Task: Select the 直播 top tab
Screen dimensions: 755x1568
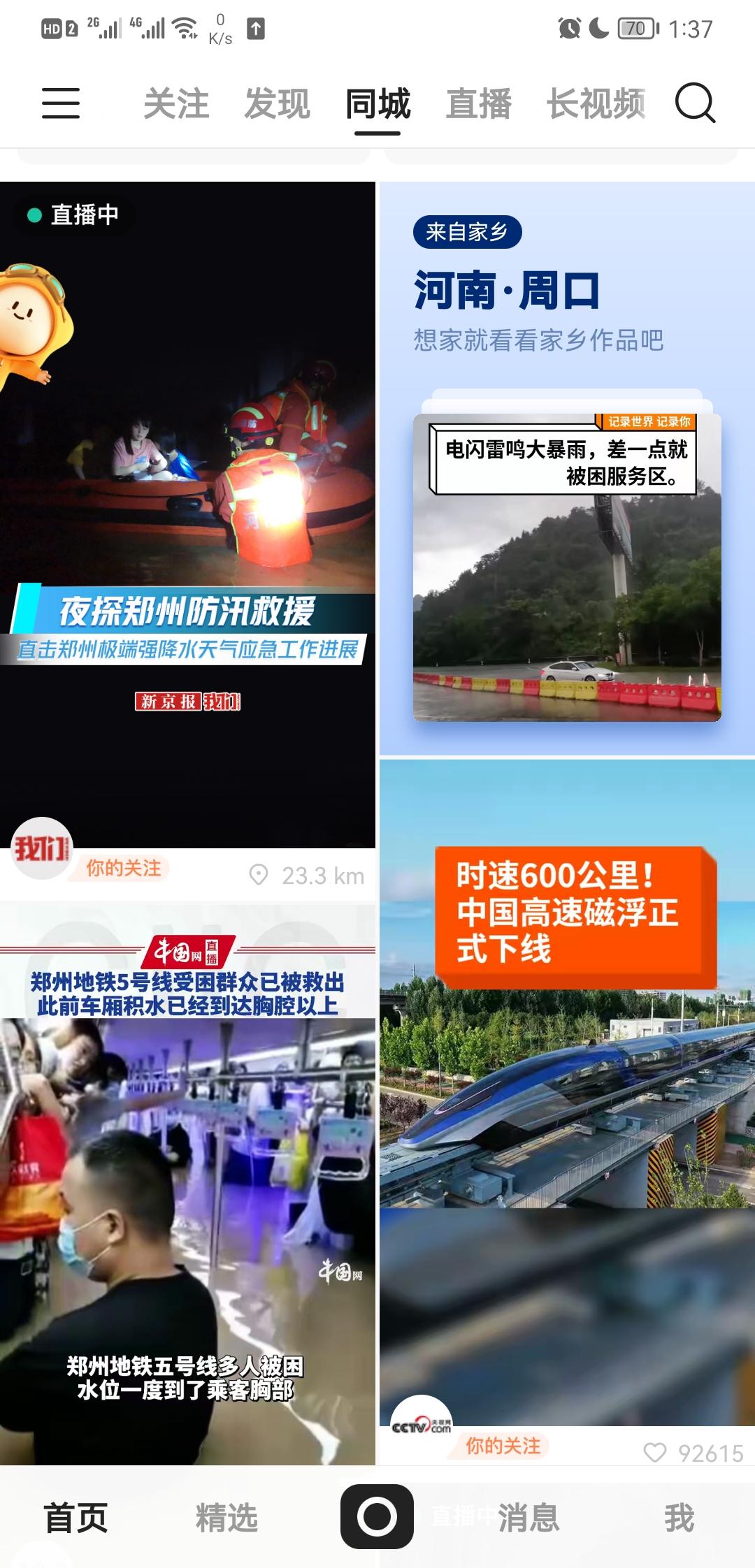Action: (479, 104)
